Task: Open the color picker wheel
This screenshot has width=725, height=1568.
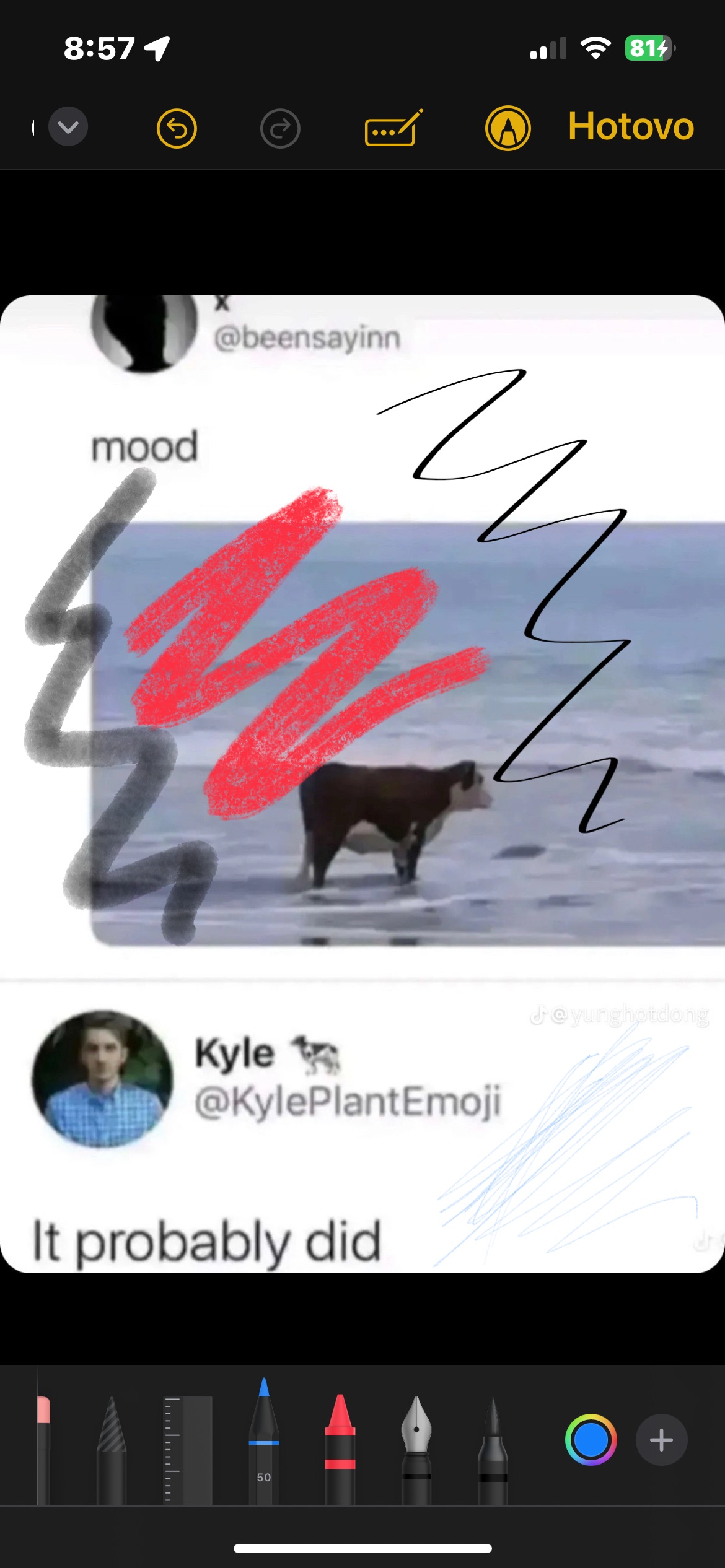Action: pyautogui.click(x=591, y=1440)
